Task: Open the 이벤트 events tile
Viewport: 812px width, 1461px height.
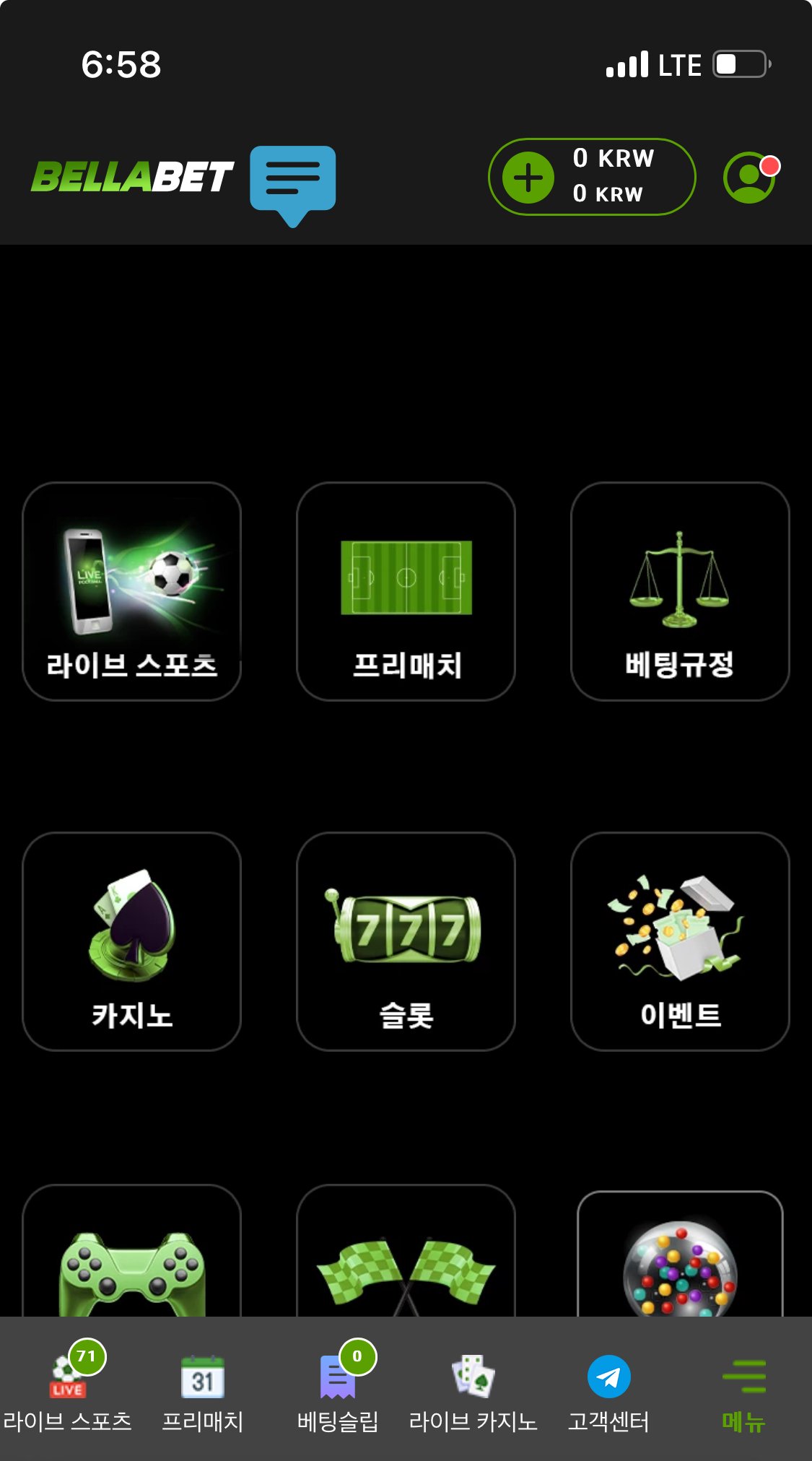Action: (680, 941)
